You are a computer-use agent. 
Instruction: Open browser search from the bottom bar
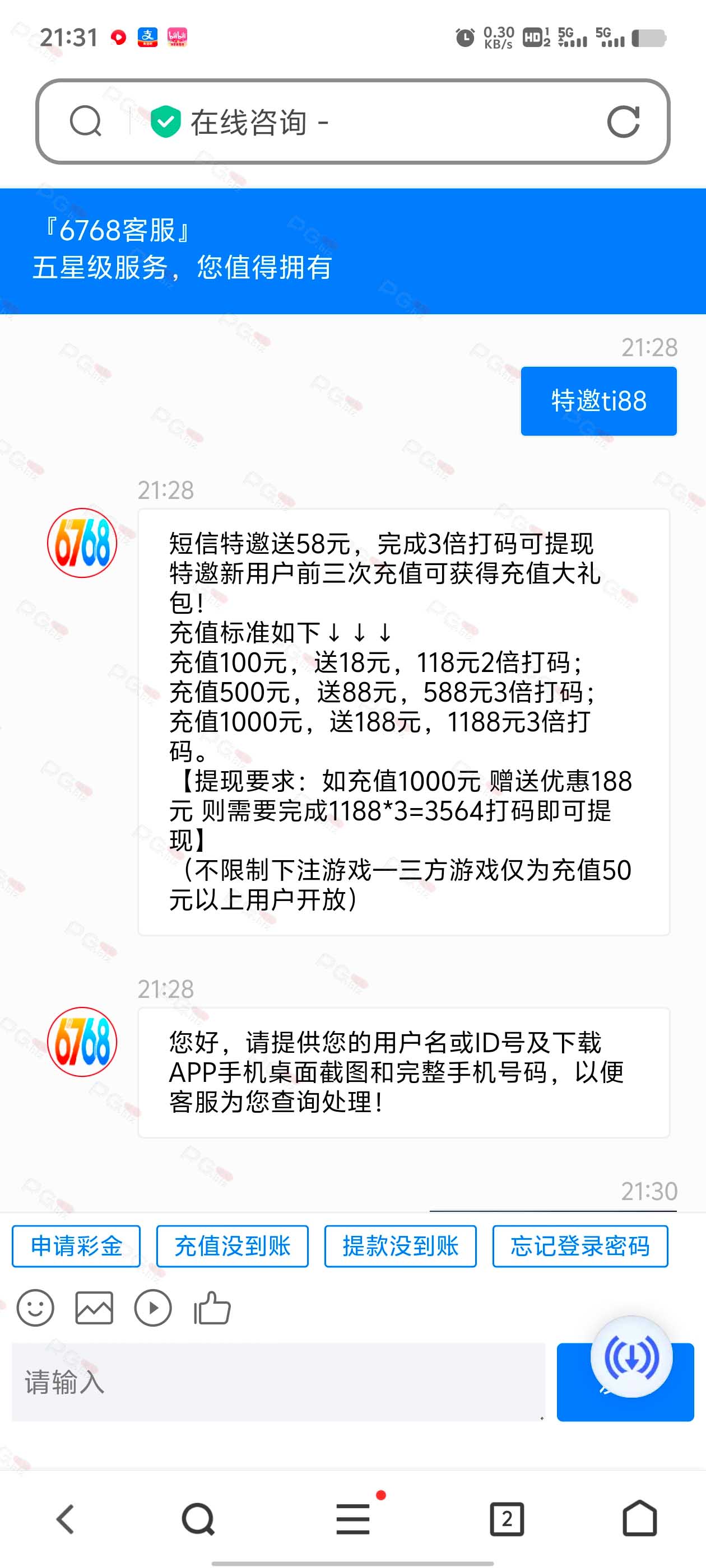coord(198,1519)
